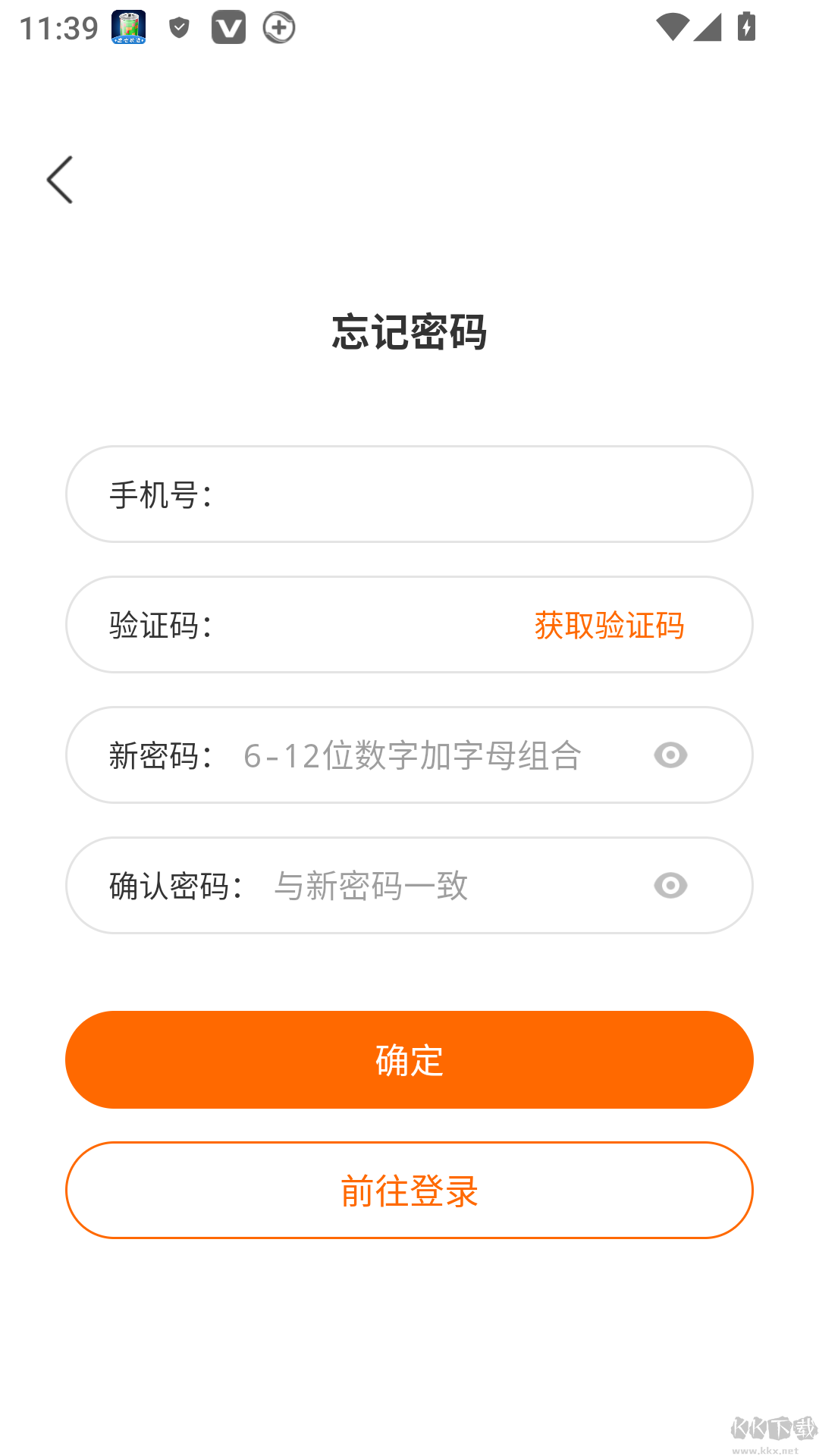Tap the 11:39 clock in status bar
The height and width of the screenshot is (1456, 819).
click(57, 27)
